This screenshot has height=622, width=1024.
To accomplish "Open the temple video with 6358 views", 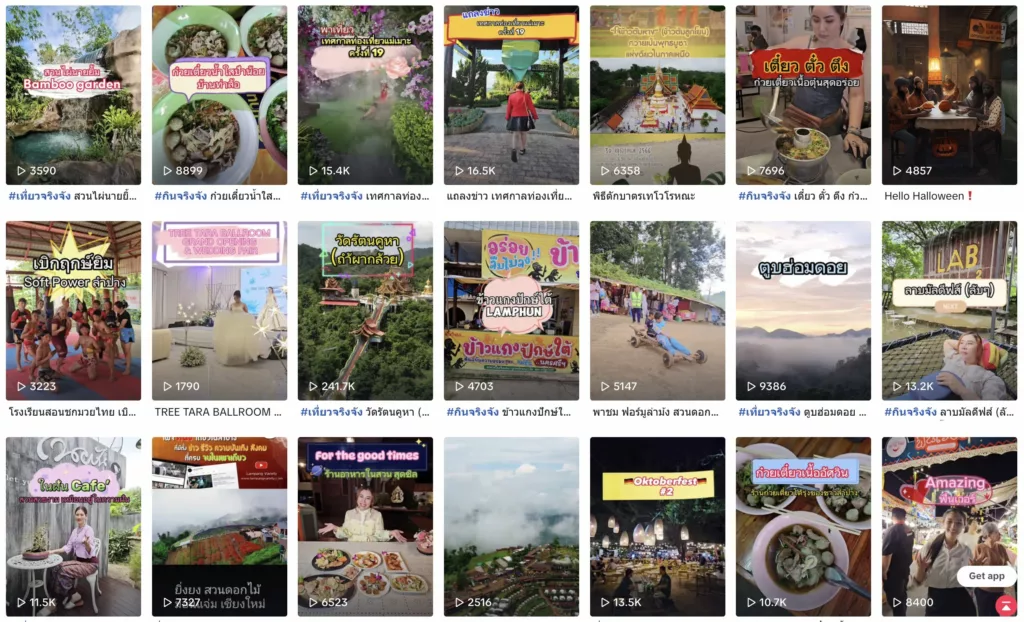I will (657, 95).
